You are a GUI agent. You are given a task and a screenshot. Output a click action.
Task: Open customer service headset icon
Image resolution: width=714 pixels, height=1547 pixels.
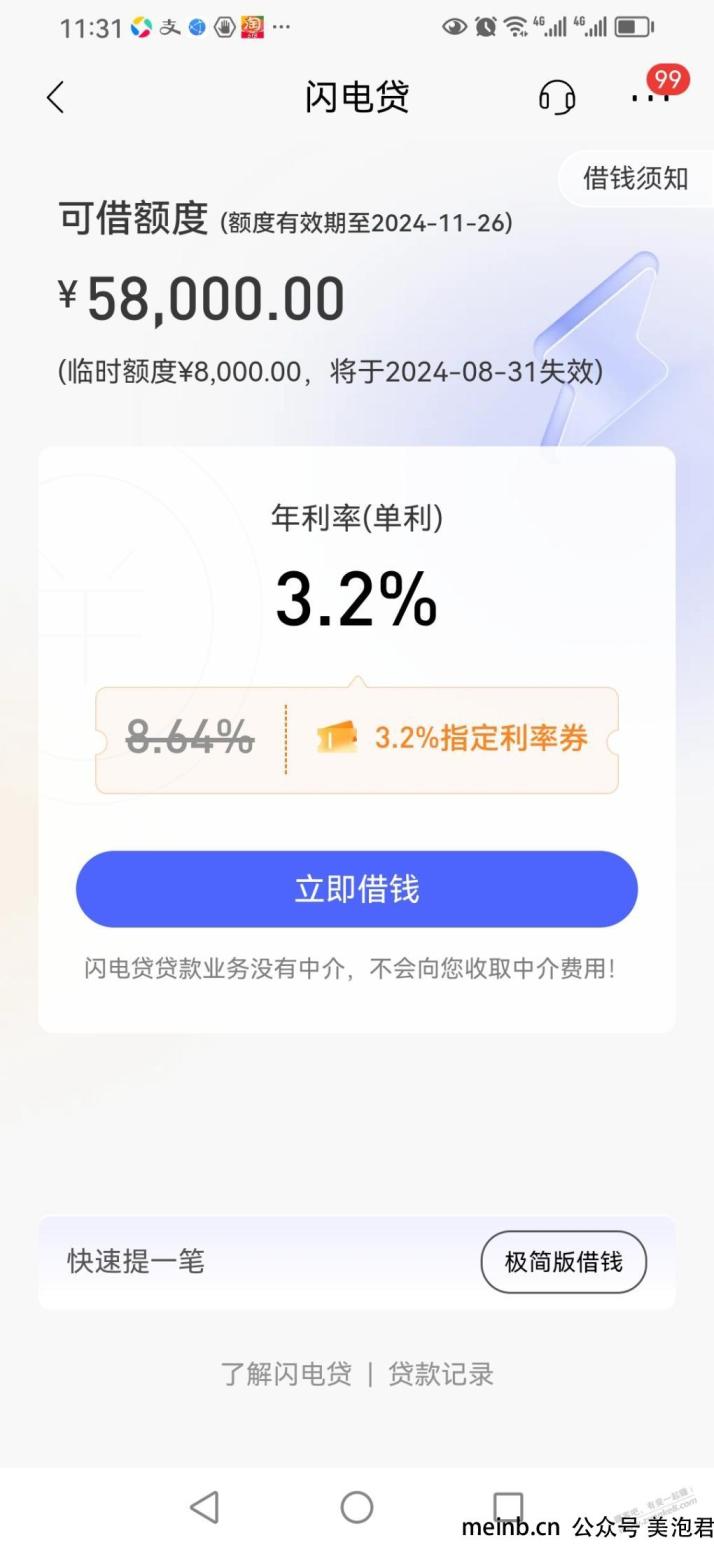pyautogui.click(x=557, y=97)
